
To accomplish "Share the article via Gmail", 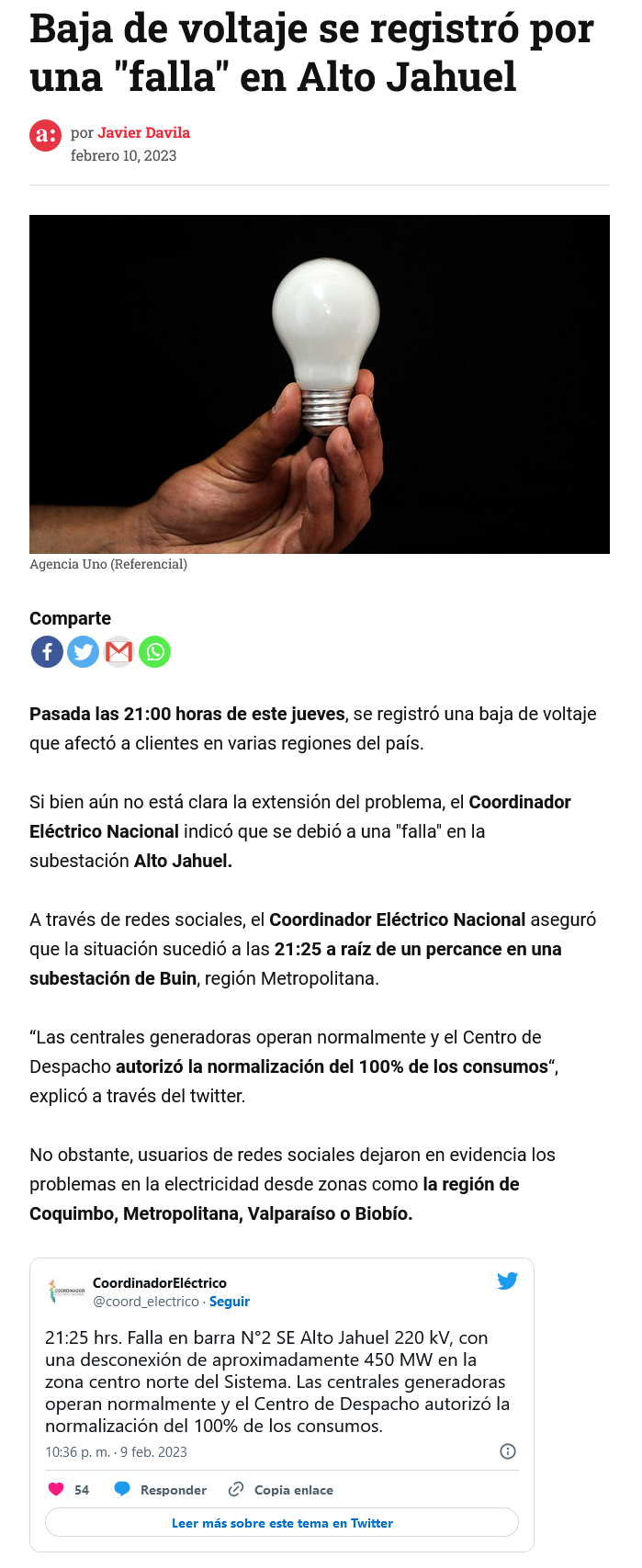I will coord(118,652).
